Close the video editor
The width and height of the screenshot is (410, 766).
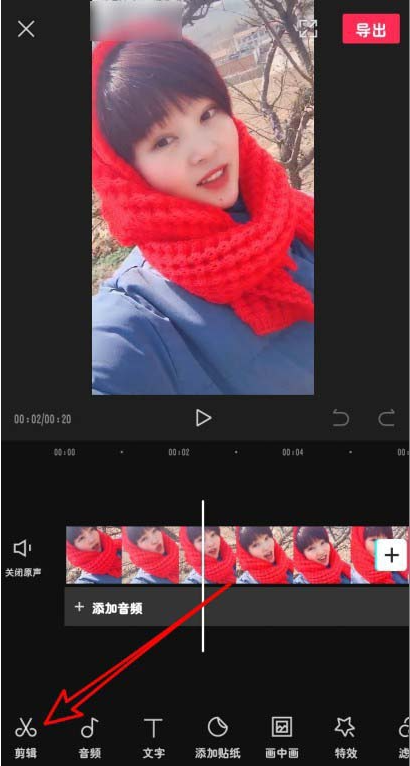point(26,29)
